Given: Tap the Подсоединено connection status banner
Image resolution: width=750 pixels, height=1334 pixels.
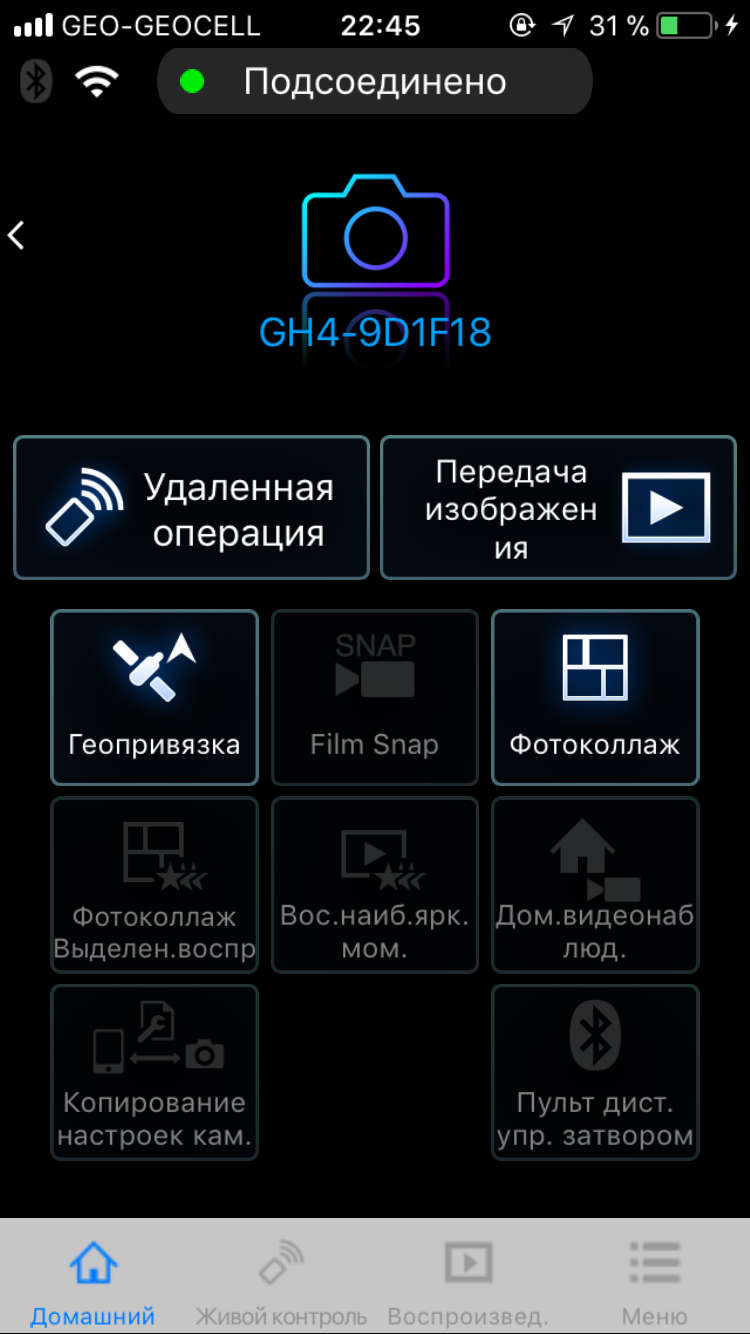Looking at the screenshot, I should [374, 82].
